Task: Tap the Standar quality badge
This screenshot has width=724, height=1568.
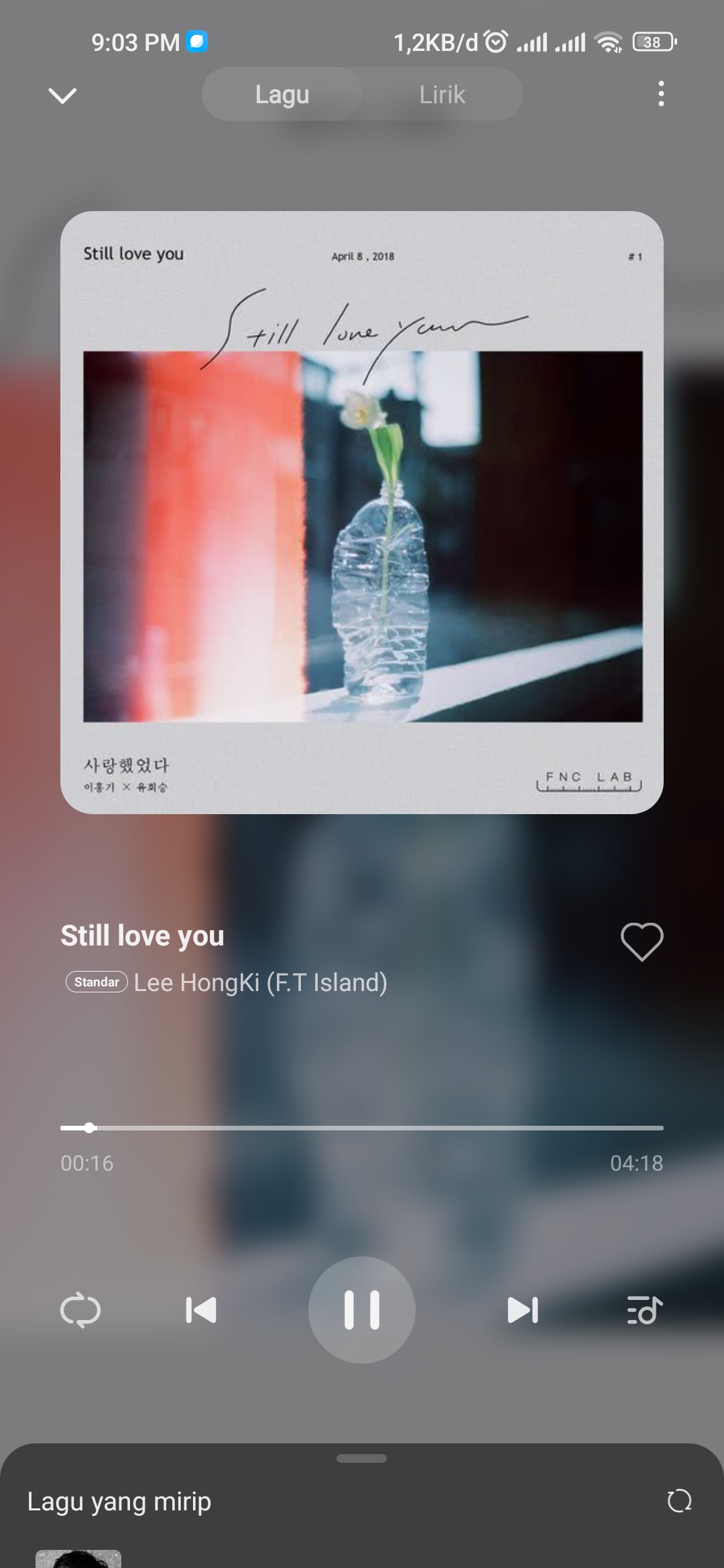Action: click(x=97, y=982)
